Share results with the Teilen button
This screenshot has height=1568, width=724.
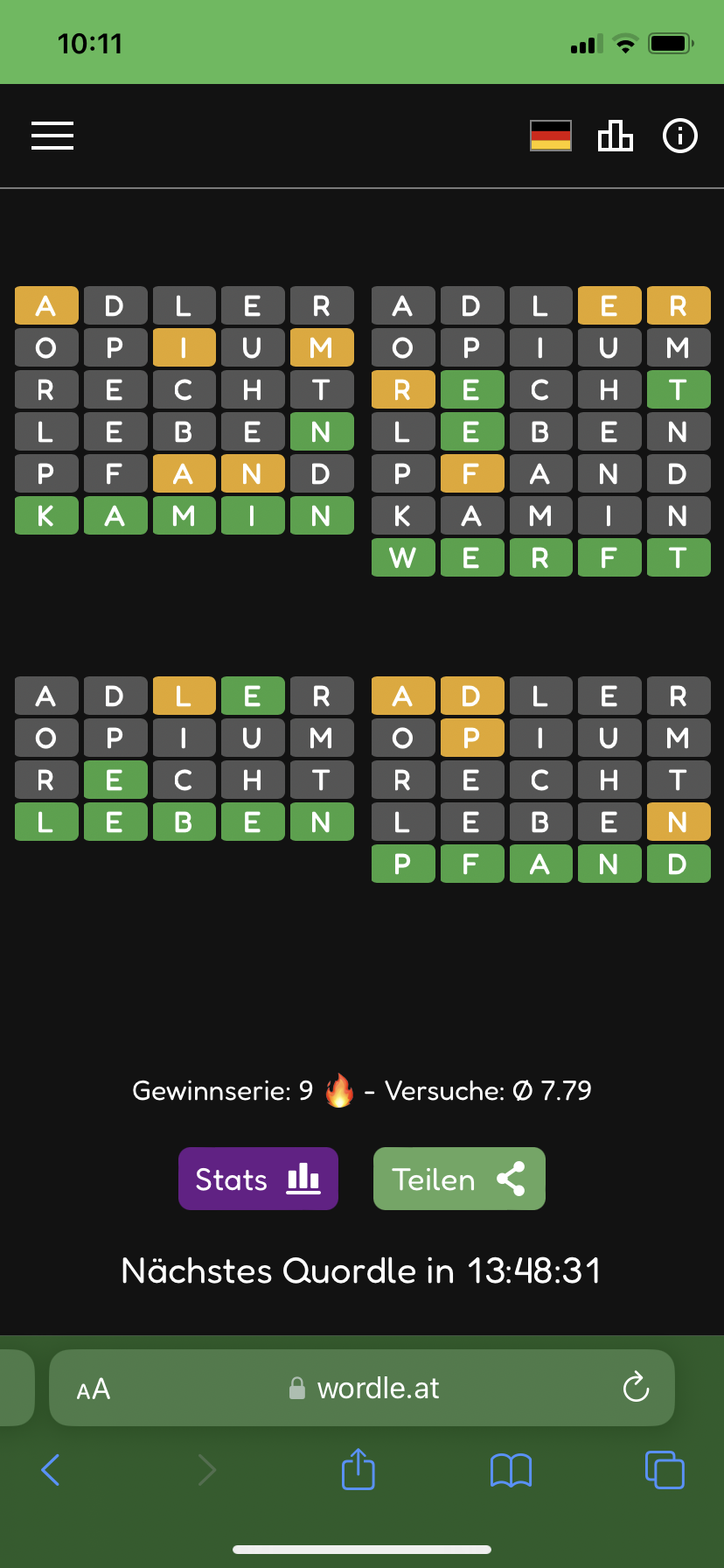pos(459,1179)
